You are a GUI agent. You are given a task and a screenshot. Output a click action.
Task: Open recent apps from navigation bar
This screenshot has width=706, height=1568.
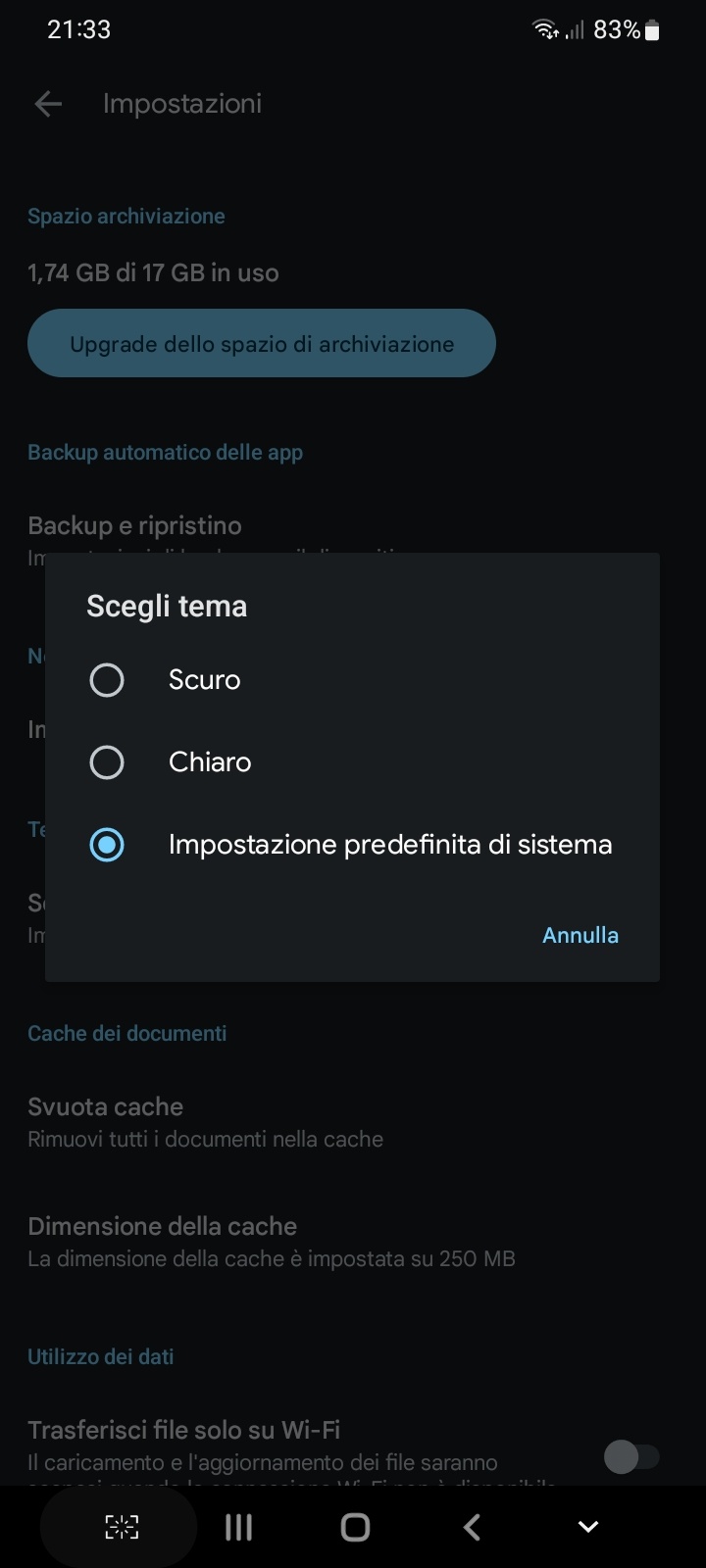(238, 1527)
